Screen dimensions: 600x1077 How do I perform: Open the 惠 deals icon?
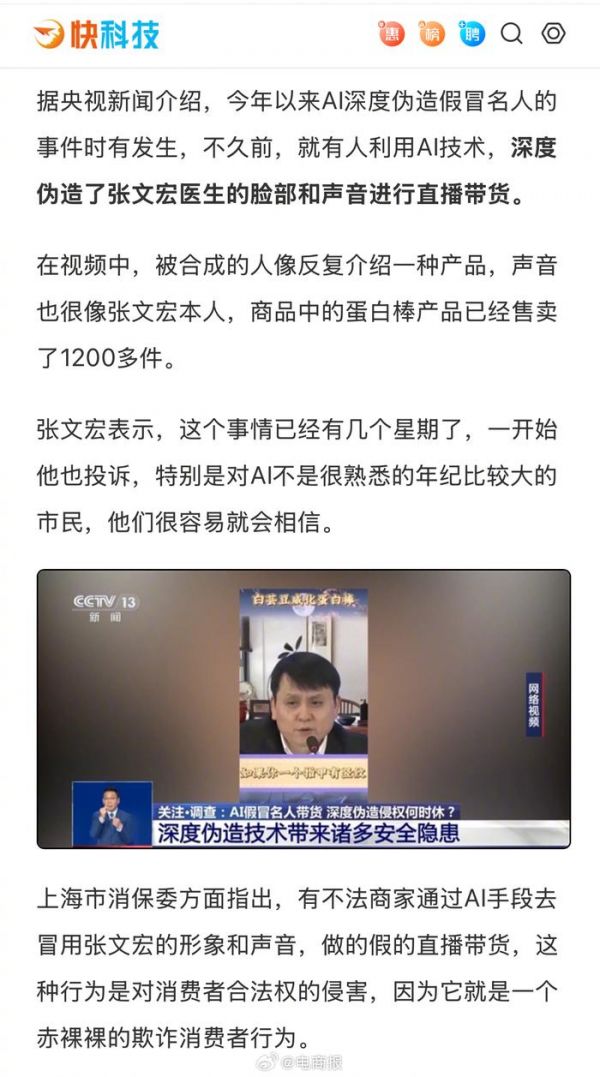(x=391, y=33)
